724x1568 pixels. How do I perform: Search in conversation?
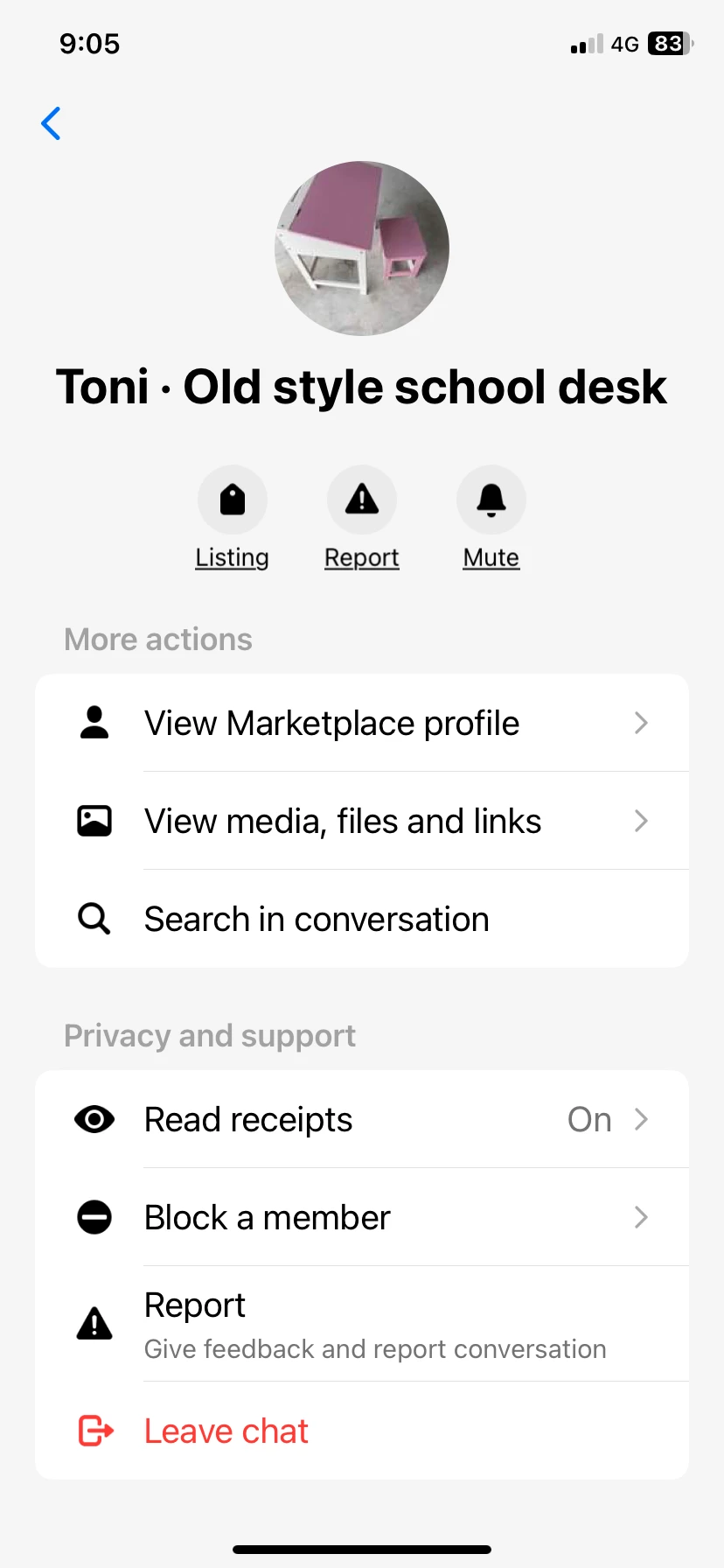tap(362, 920)
